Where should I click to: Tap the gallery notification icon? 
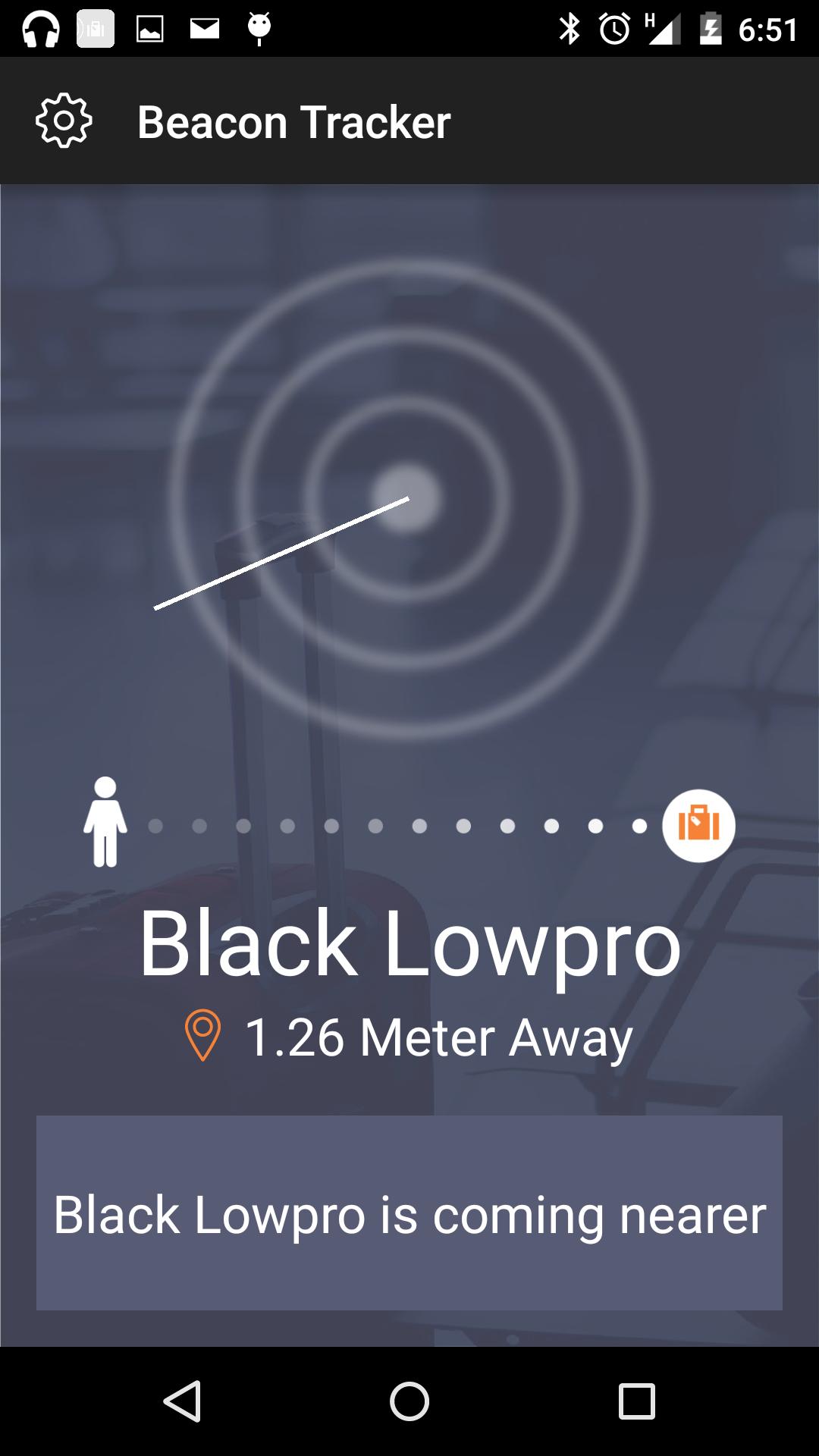148,29
